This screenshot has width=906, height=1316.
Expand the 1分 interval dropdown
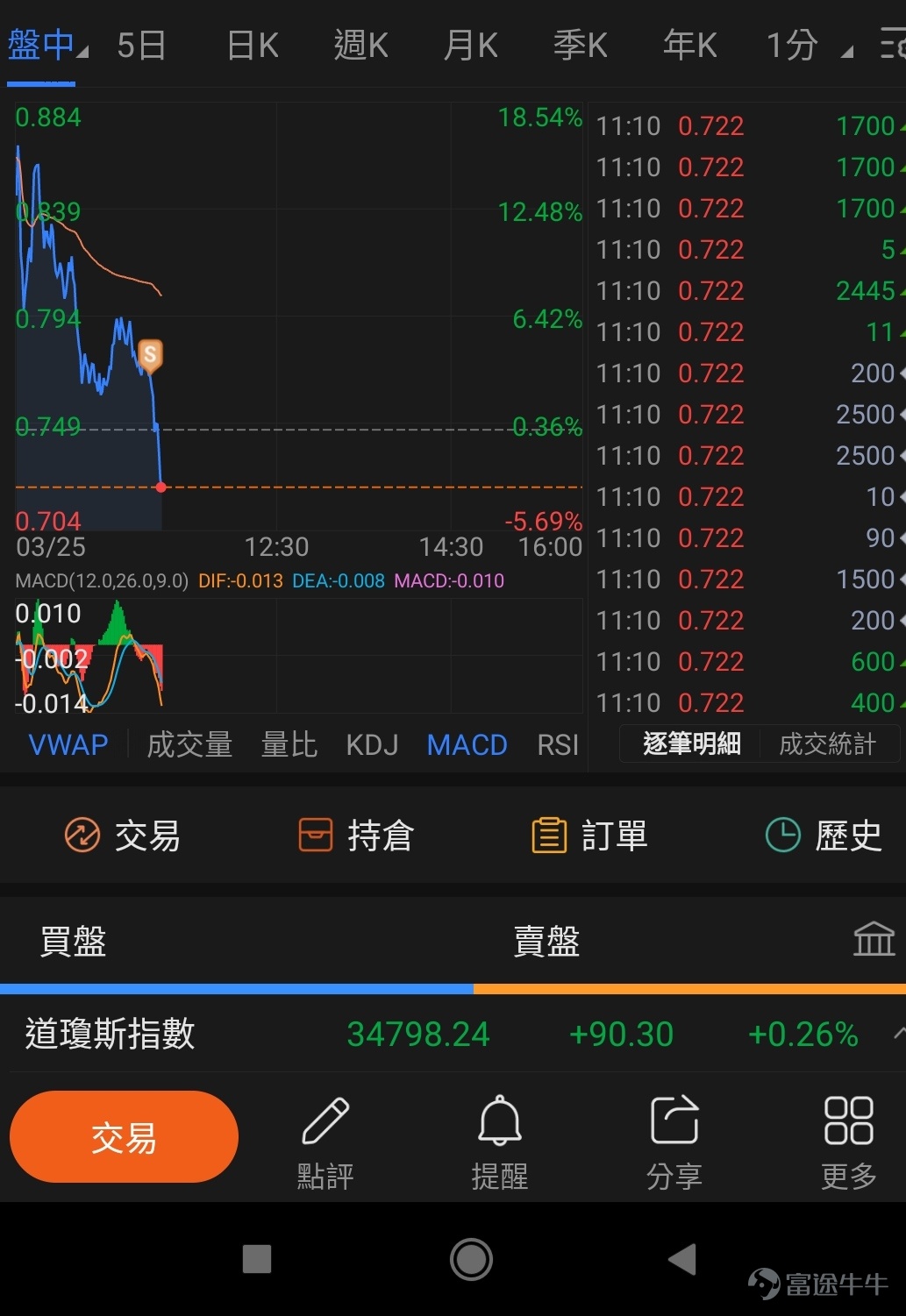tap(807, 46)
